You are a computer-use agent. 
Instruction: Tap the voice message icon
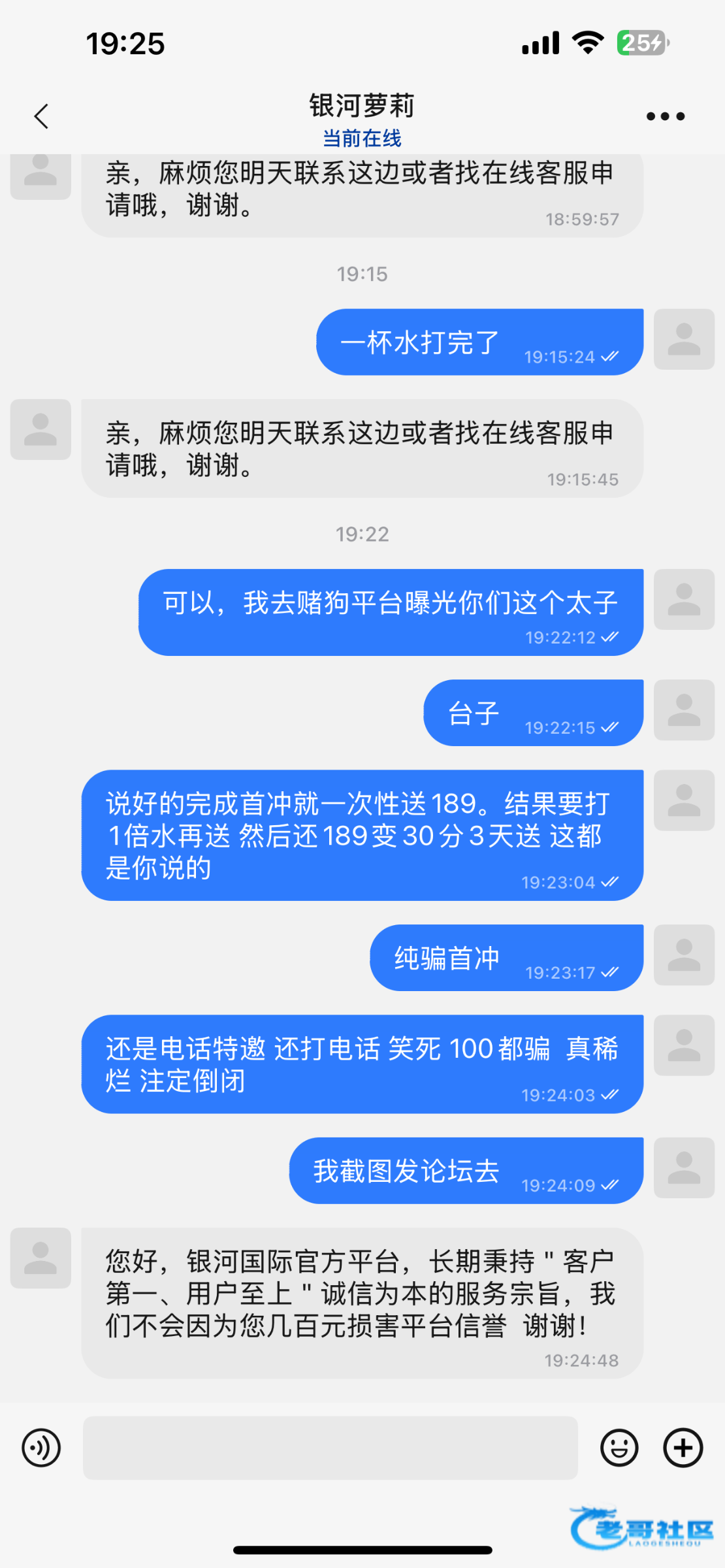click(x=41, y=1448)
